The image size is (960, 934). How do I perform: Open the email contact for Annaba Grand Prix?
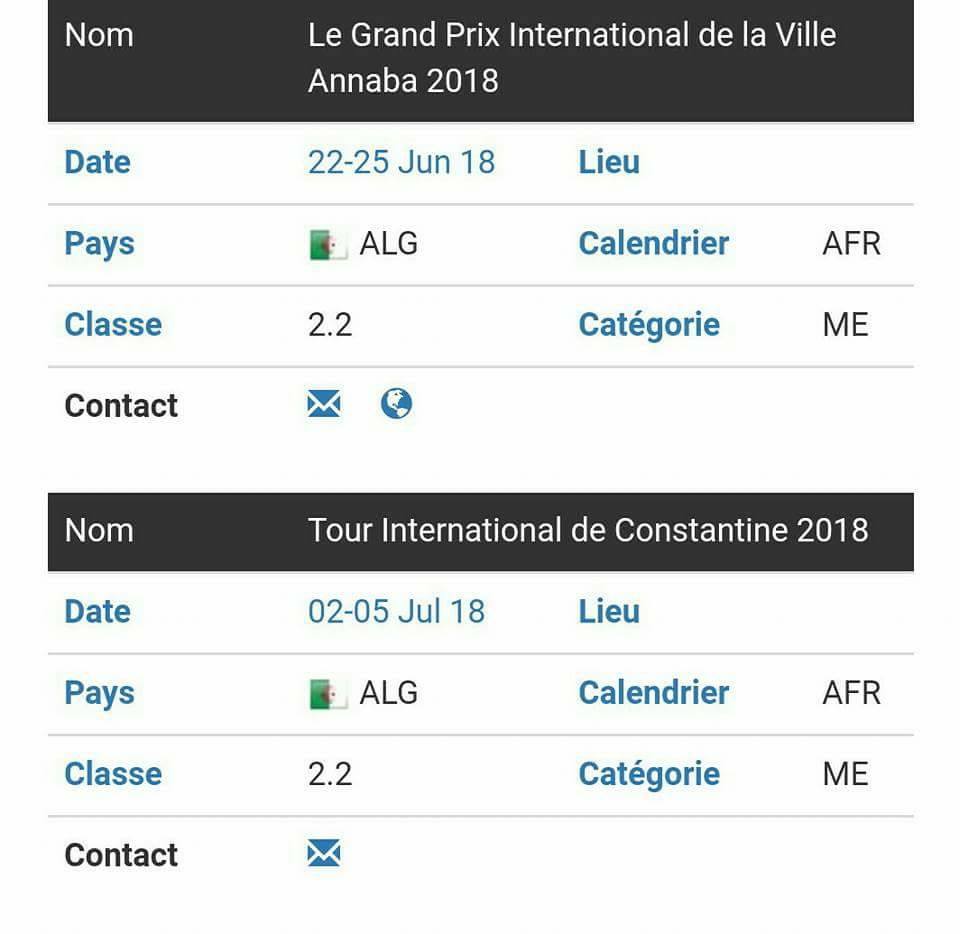tap(324, 404)
